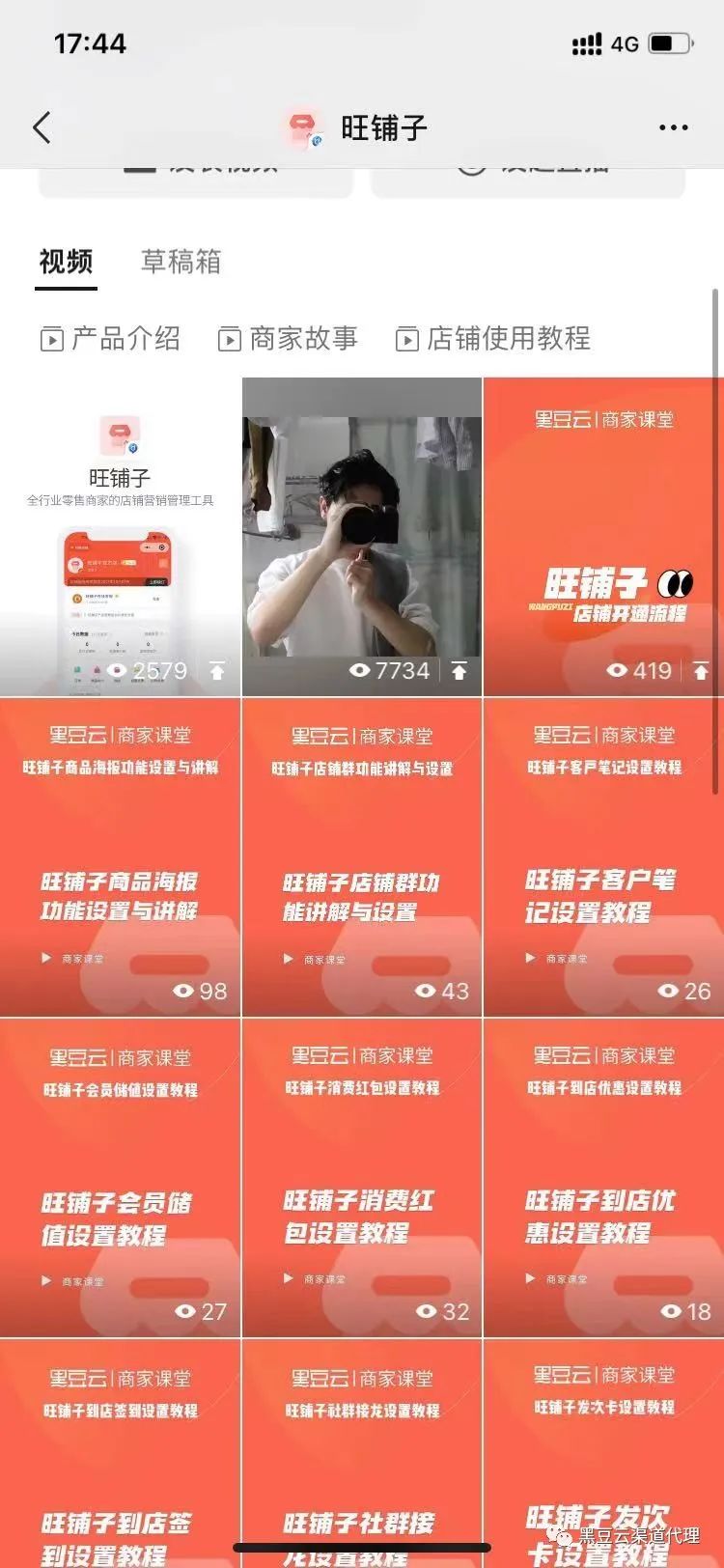The height and width of the screenshot is (1568, 724).
Task: Open the 旺铺子 intro video with 2579 views
Action: click(x=120, y=538)
